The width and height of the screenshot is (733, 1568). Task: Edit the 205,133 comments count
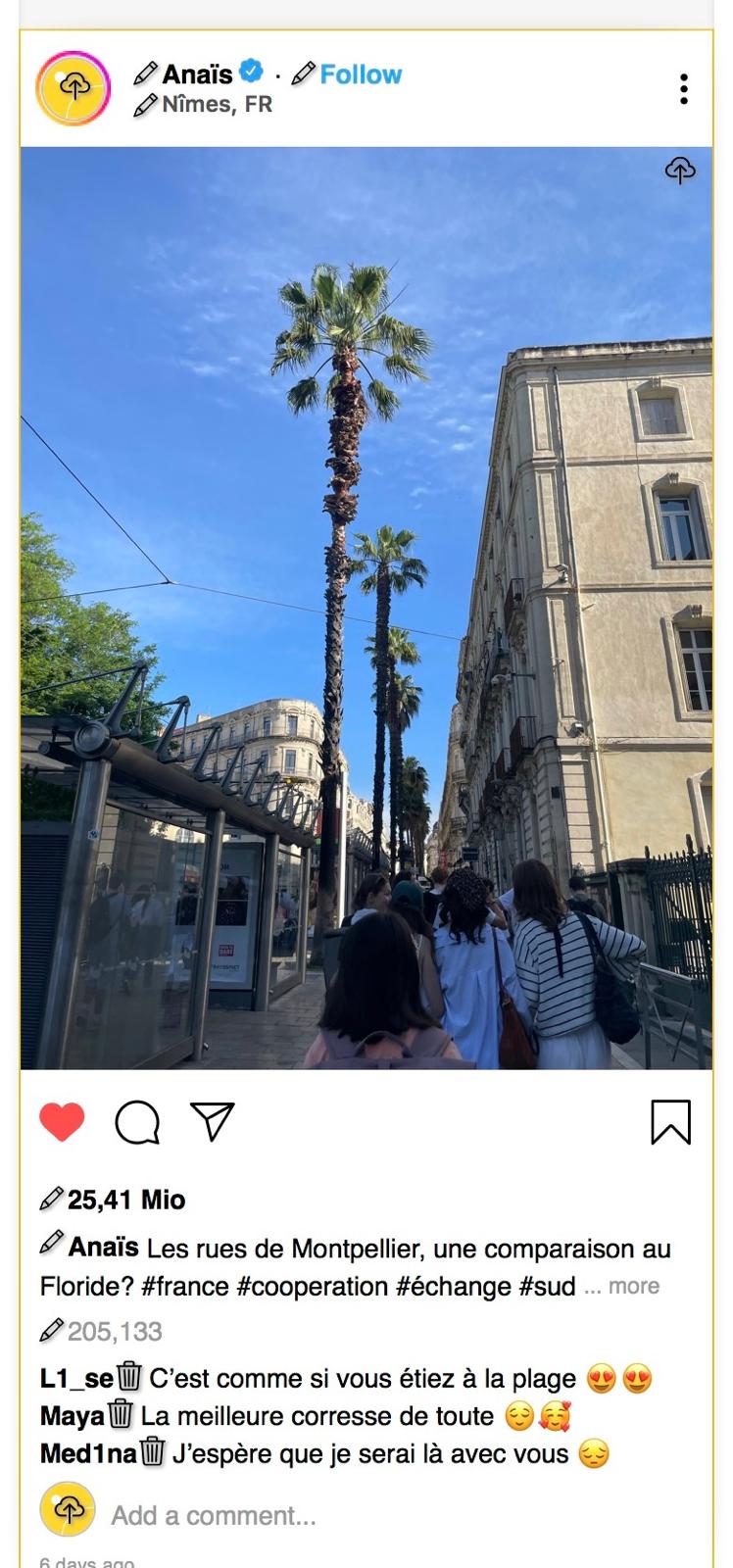[52, 1331]
